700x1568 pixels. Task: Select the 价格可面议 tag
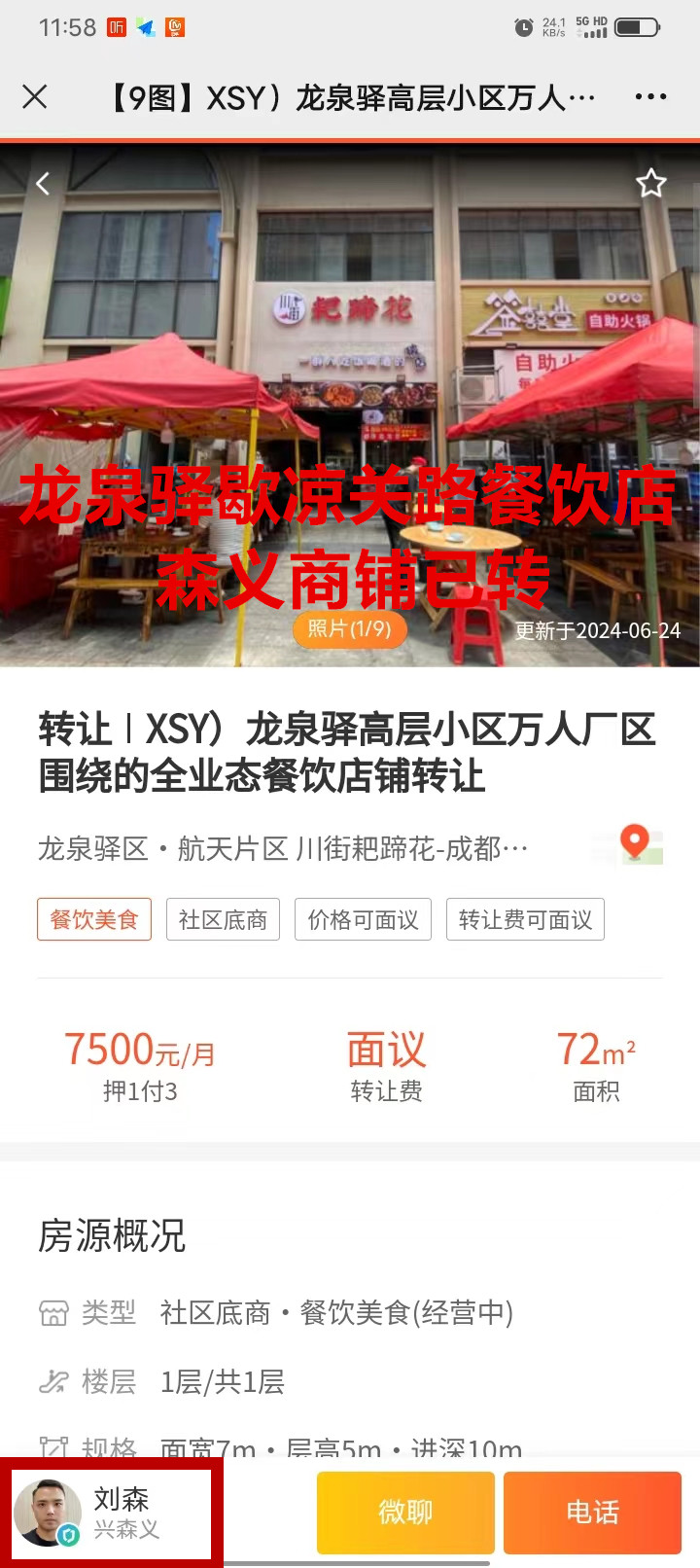point(363,919)
